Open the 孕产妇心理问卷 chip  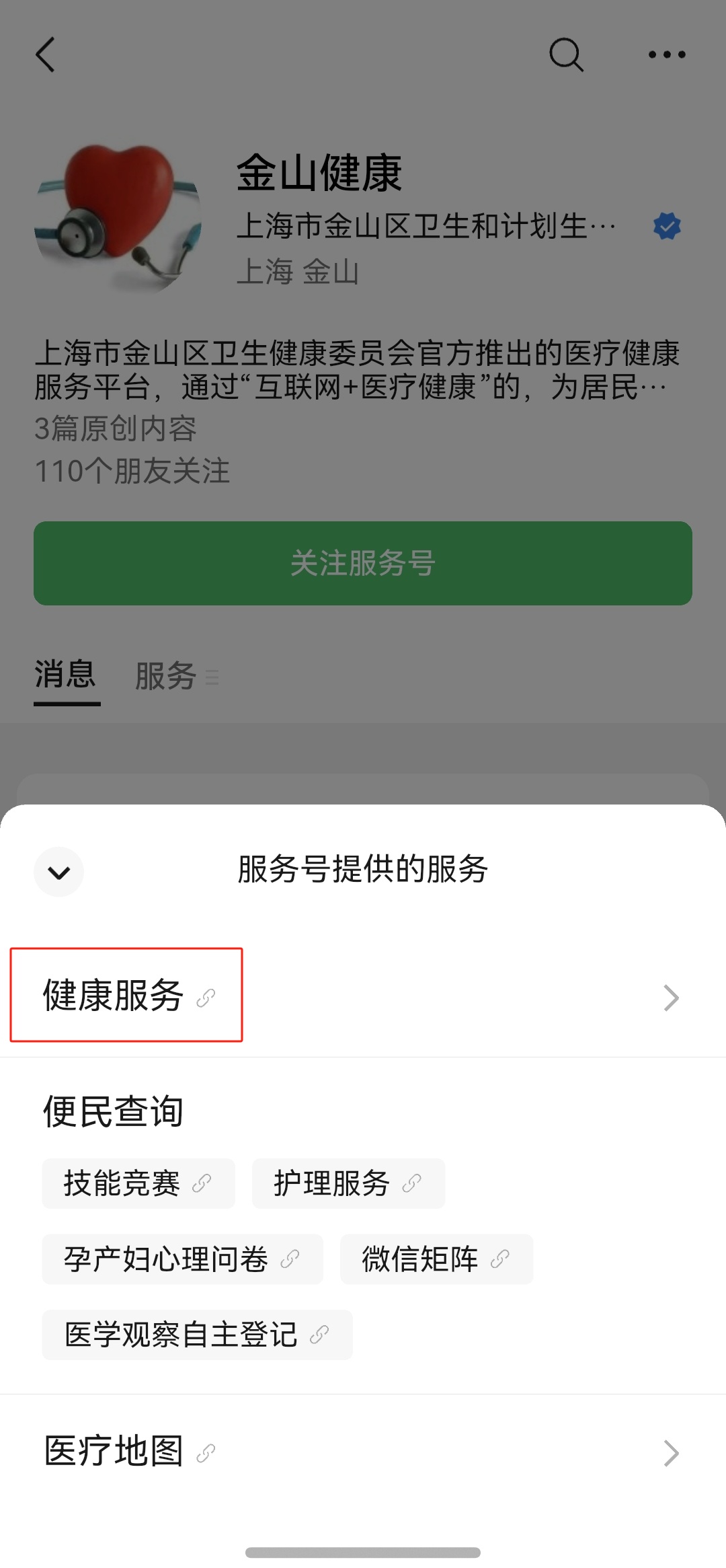pyautogui.click(x=182, y=1259)
